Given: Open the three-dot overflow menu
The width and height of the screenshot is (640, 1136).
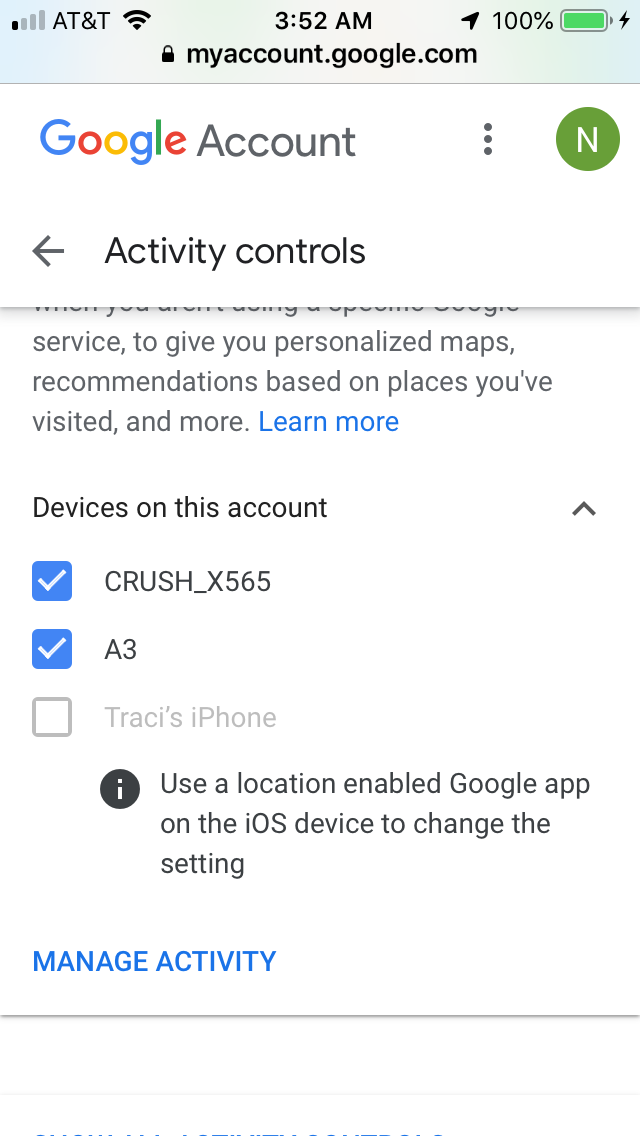Looking at the screenshot, I should (x=488, y=139).
